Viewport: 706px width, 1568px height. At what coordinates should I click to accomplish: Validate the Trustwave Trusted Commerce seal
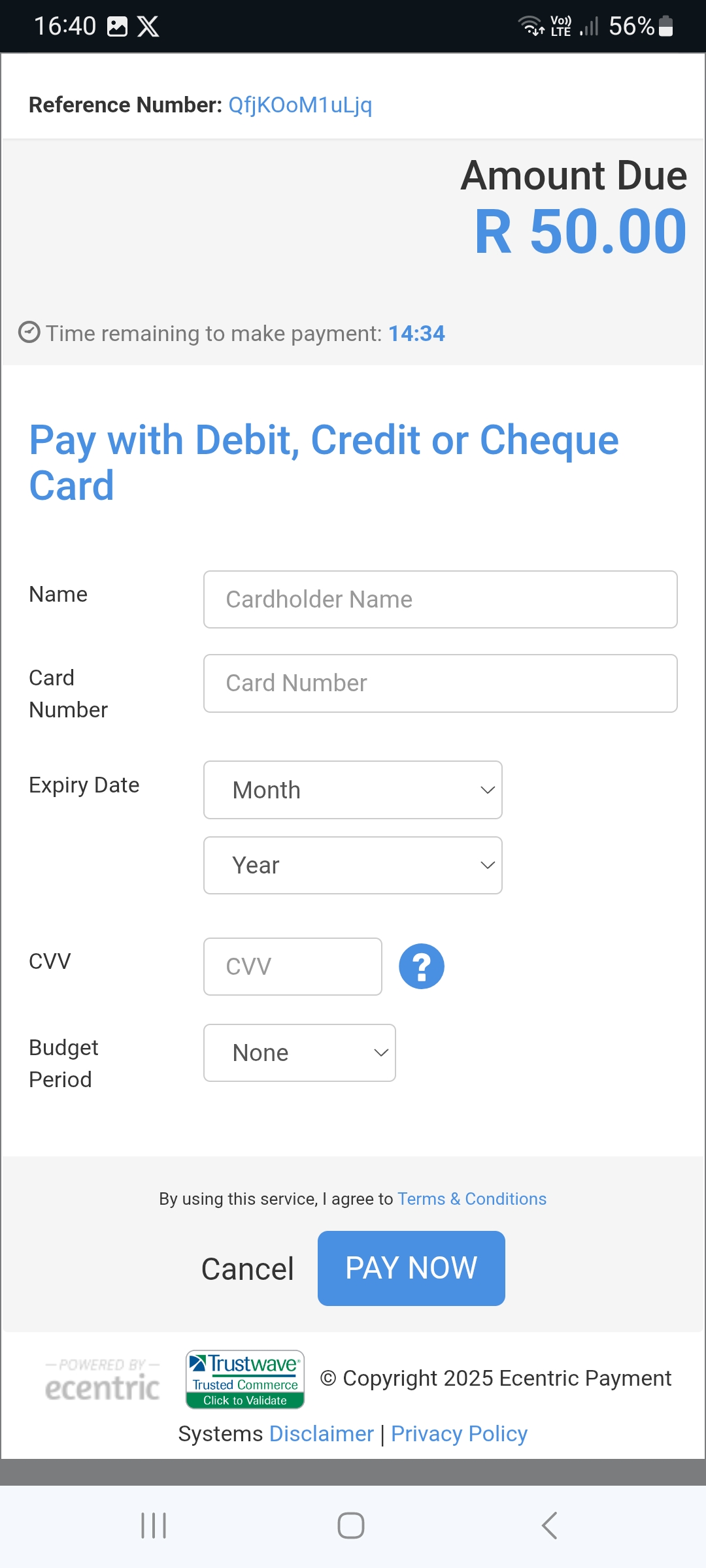(x=245, y=1379)
